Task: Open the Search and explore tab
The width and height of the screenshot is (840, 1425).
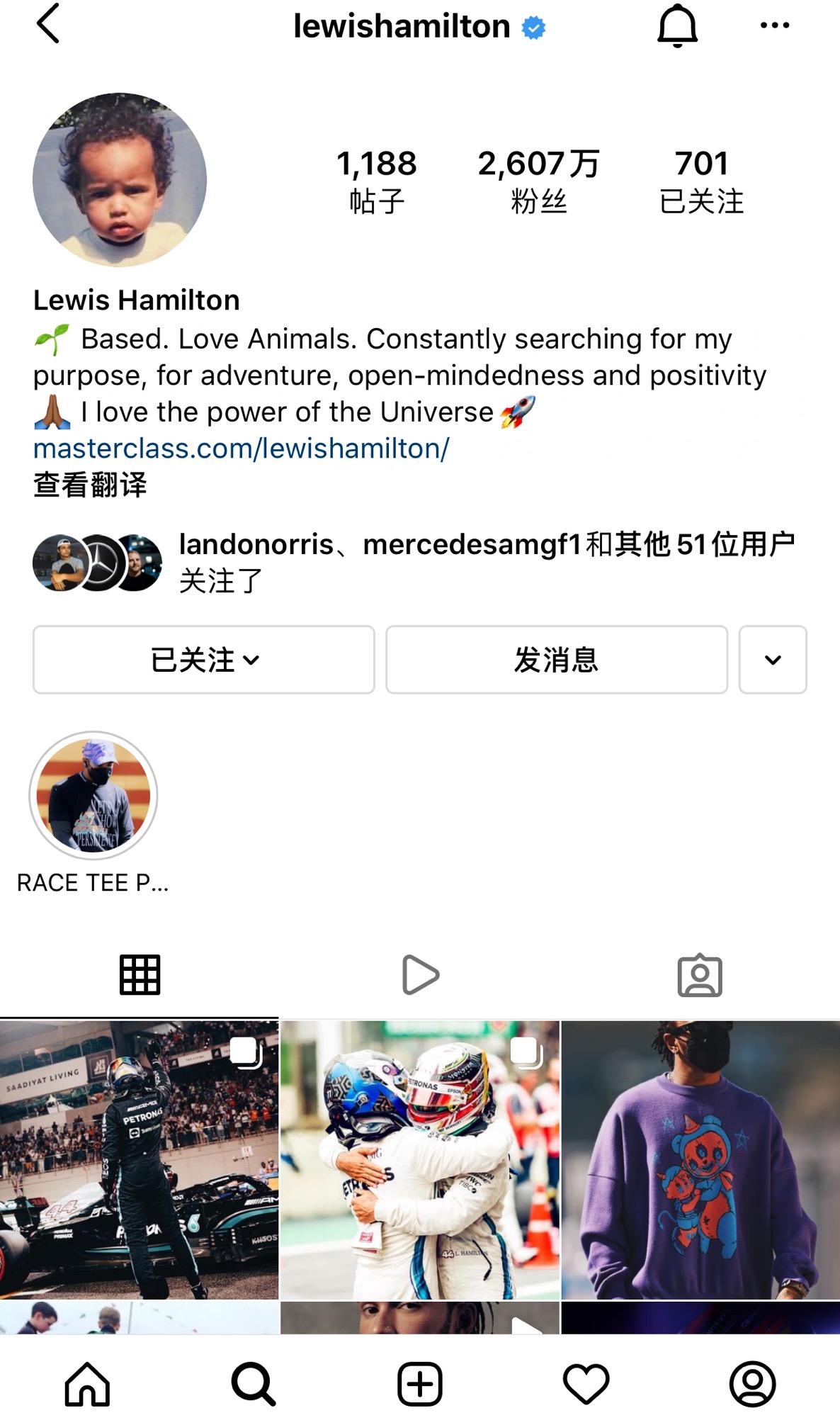Action: pos(253,1383)
